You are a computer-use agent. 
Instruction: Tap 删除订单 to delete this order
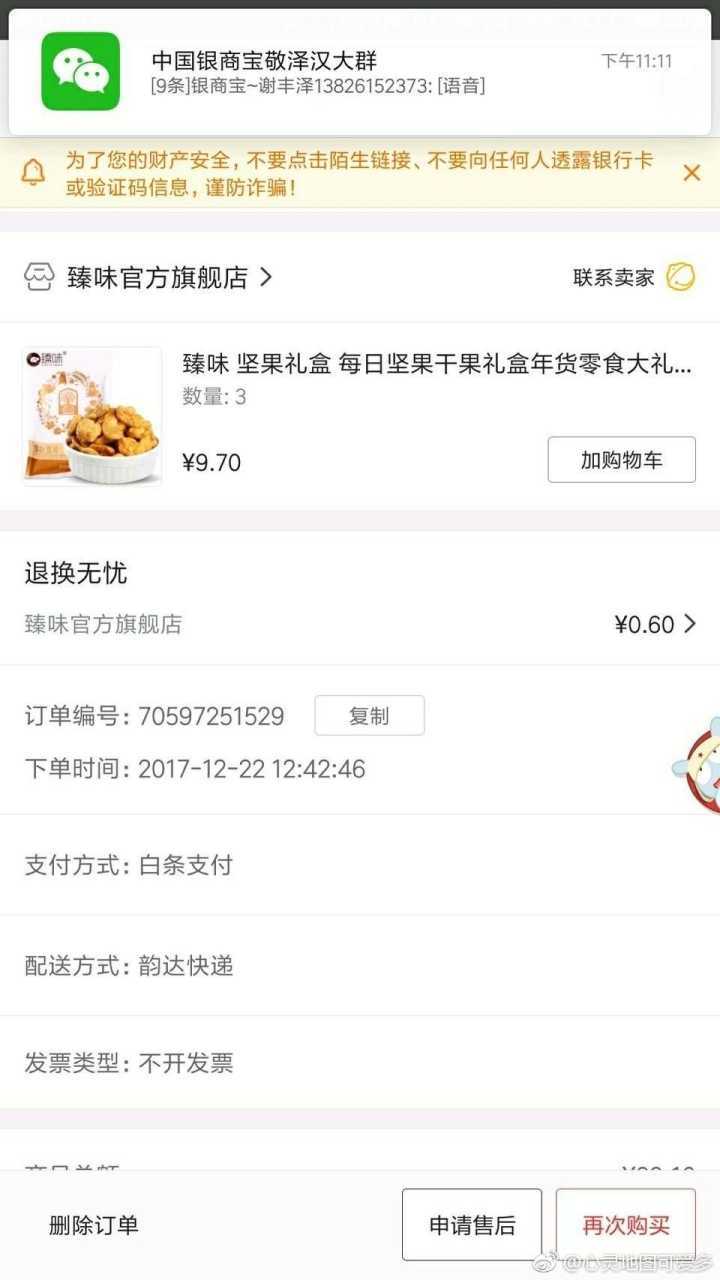[x=93, y=1225]
